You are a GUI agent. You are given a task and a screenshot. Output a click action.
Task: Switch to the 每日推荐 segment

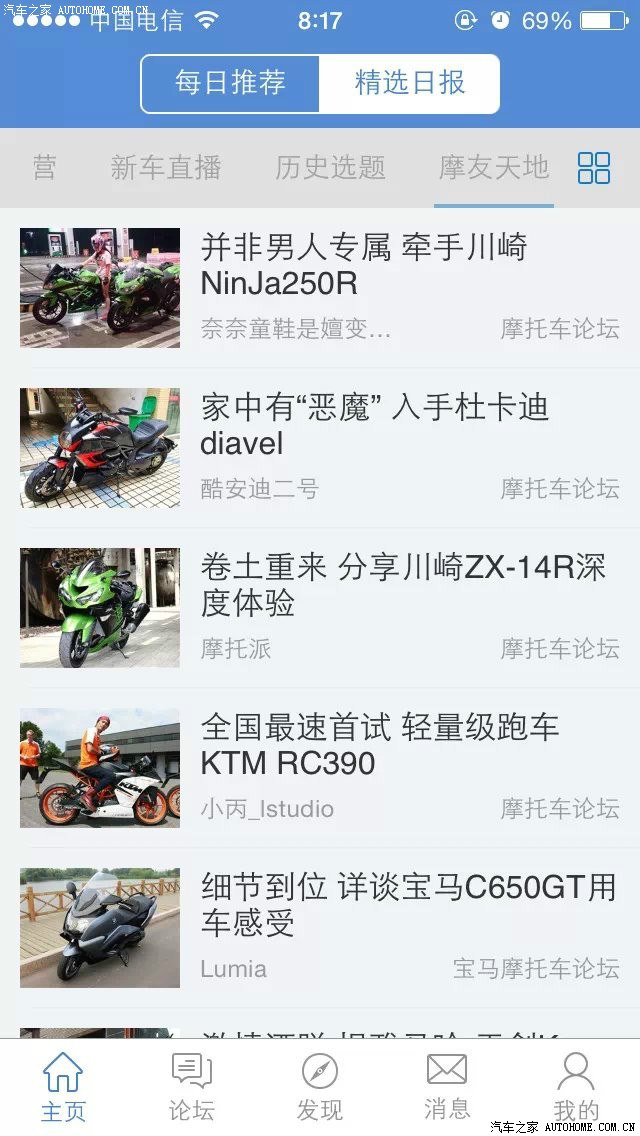(x=230, y=83)
